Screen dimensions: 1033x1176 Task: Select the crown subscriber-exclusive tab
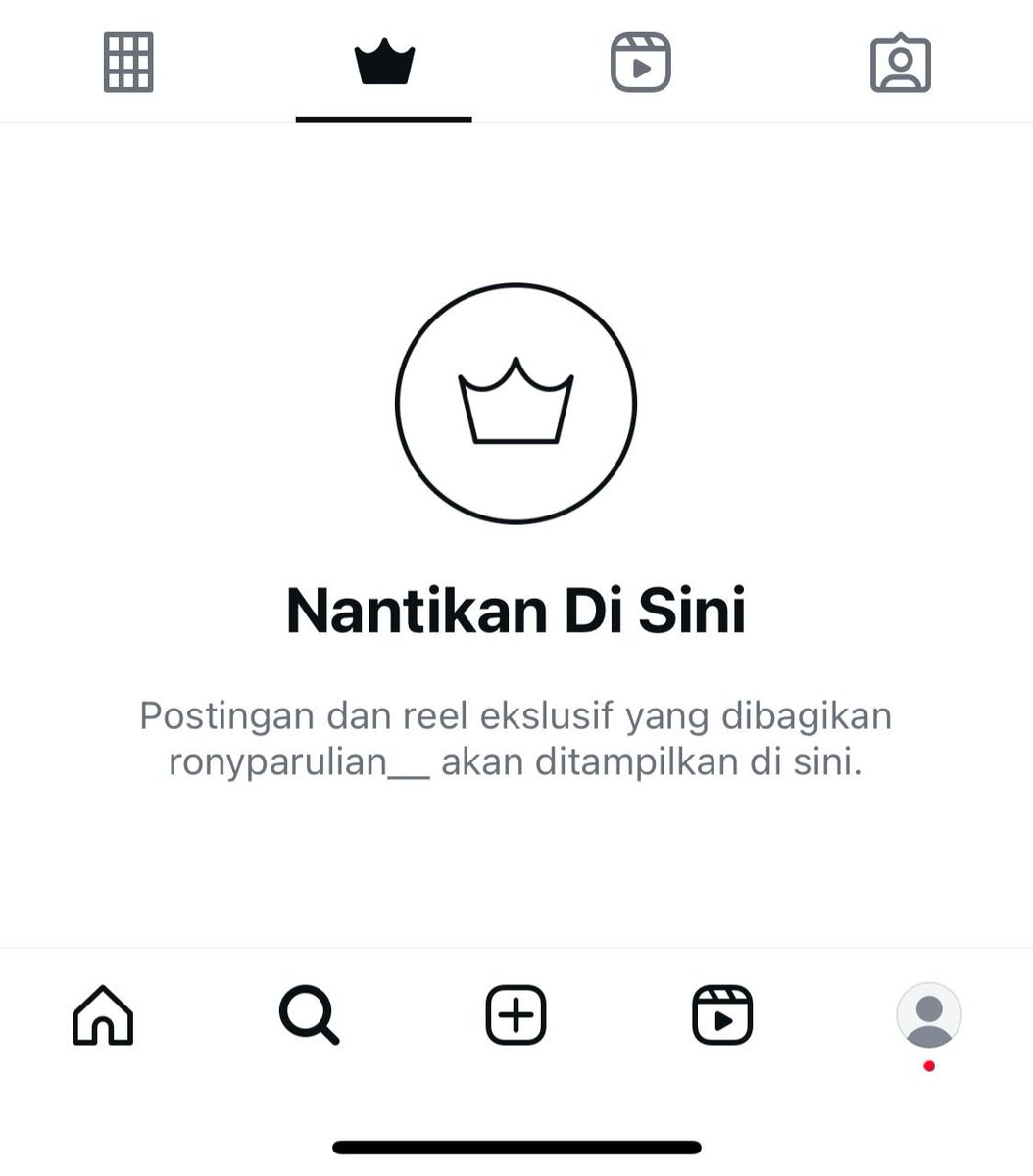(384, 63)
